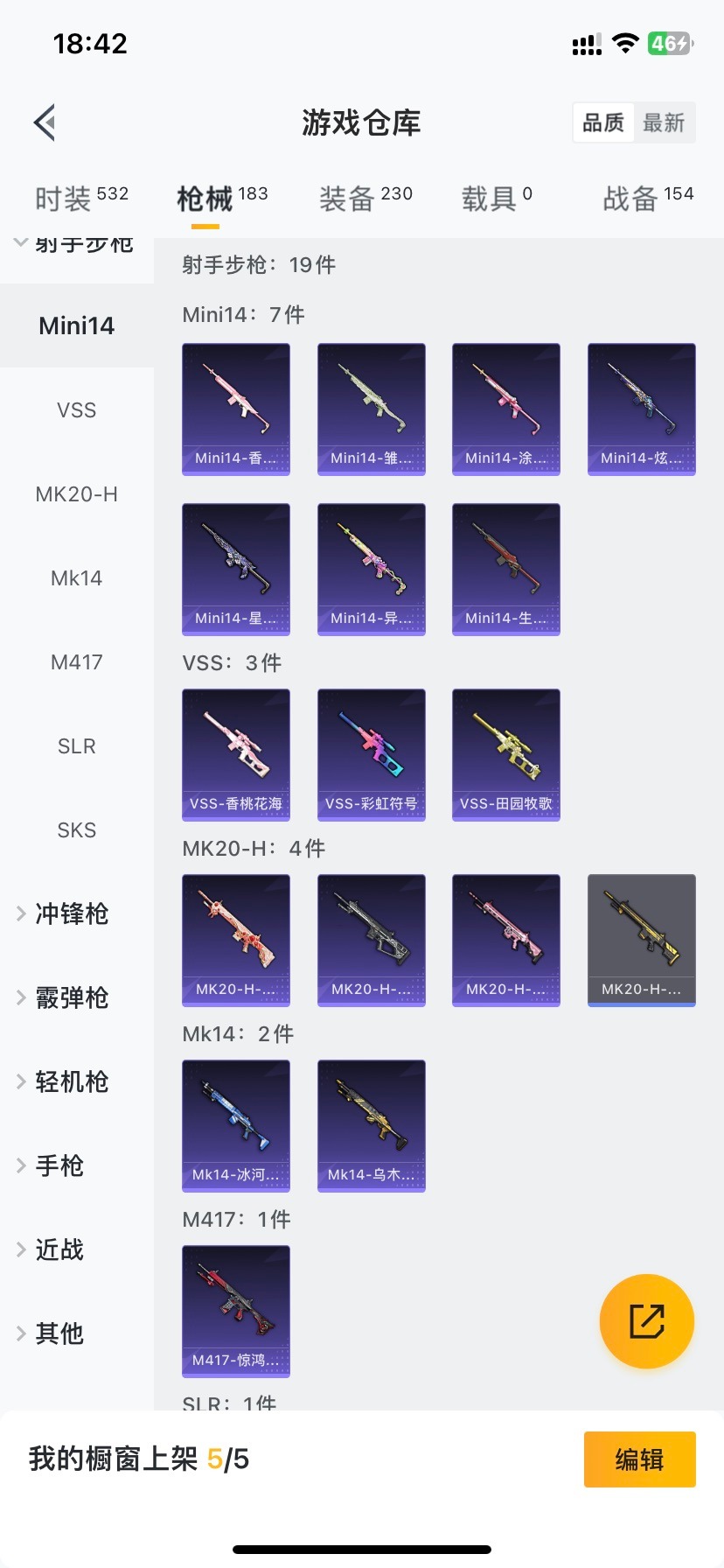
Task: Select MK20-H in the sidebar
Action: [x=77, y=493]
